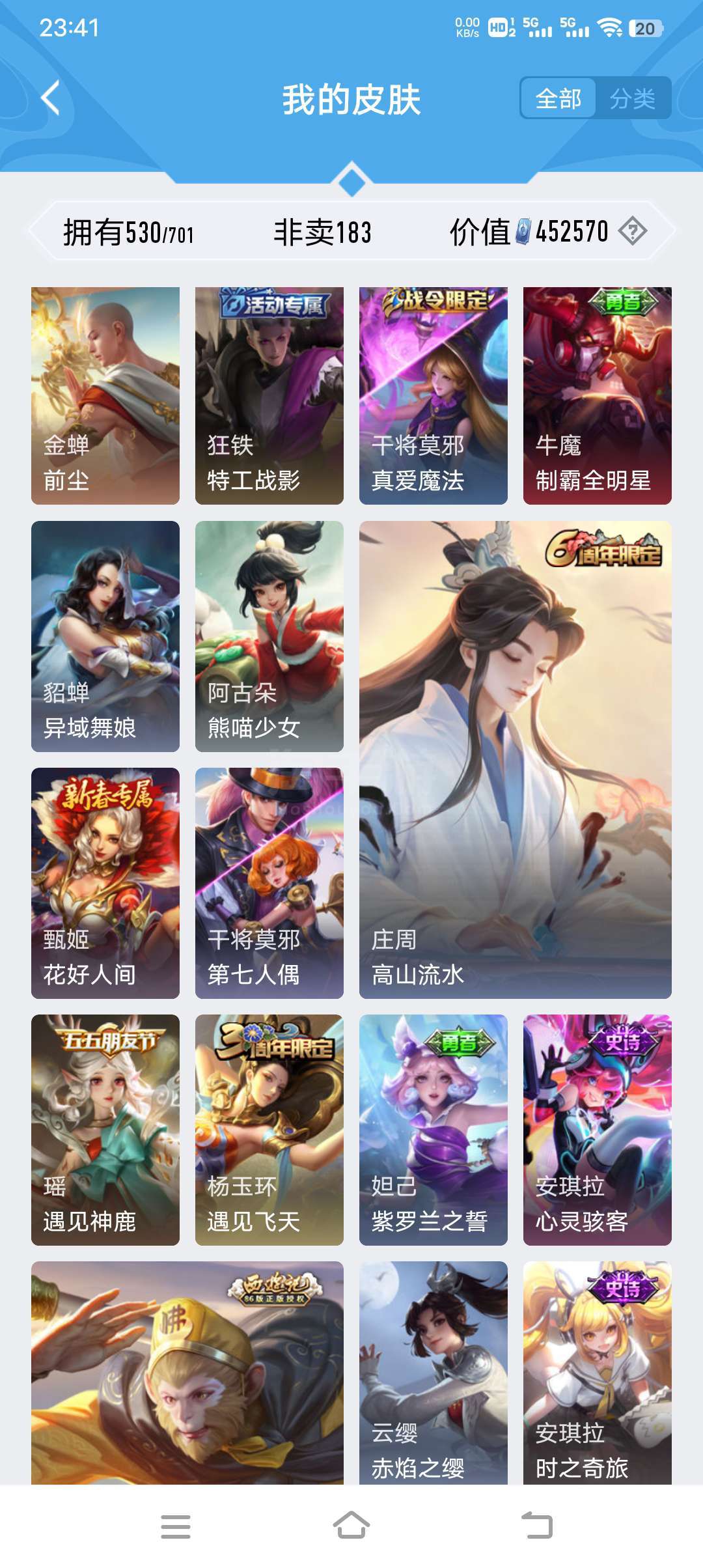
Task: Open the large 庄周 高山流水 card
Action: pos(516,759)
